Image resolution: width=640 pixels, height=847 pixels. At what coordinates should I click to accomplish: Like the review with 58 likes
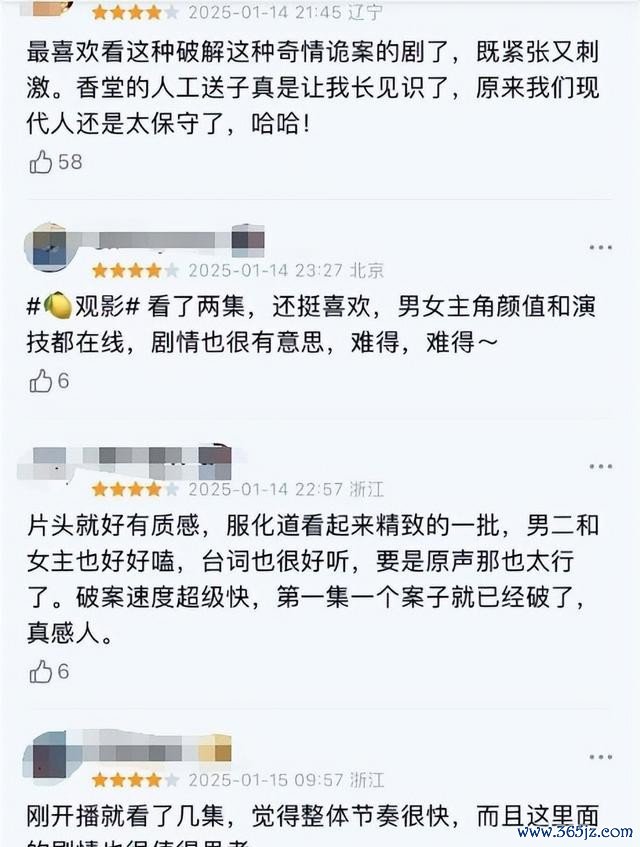[41, 162]
